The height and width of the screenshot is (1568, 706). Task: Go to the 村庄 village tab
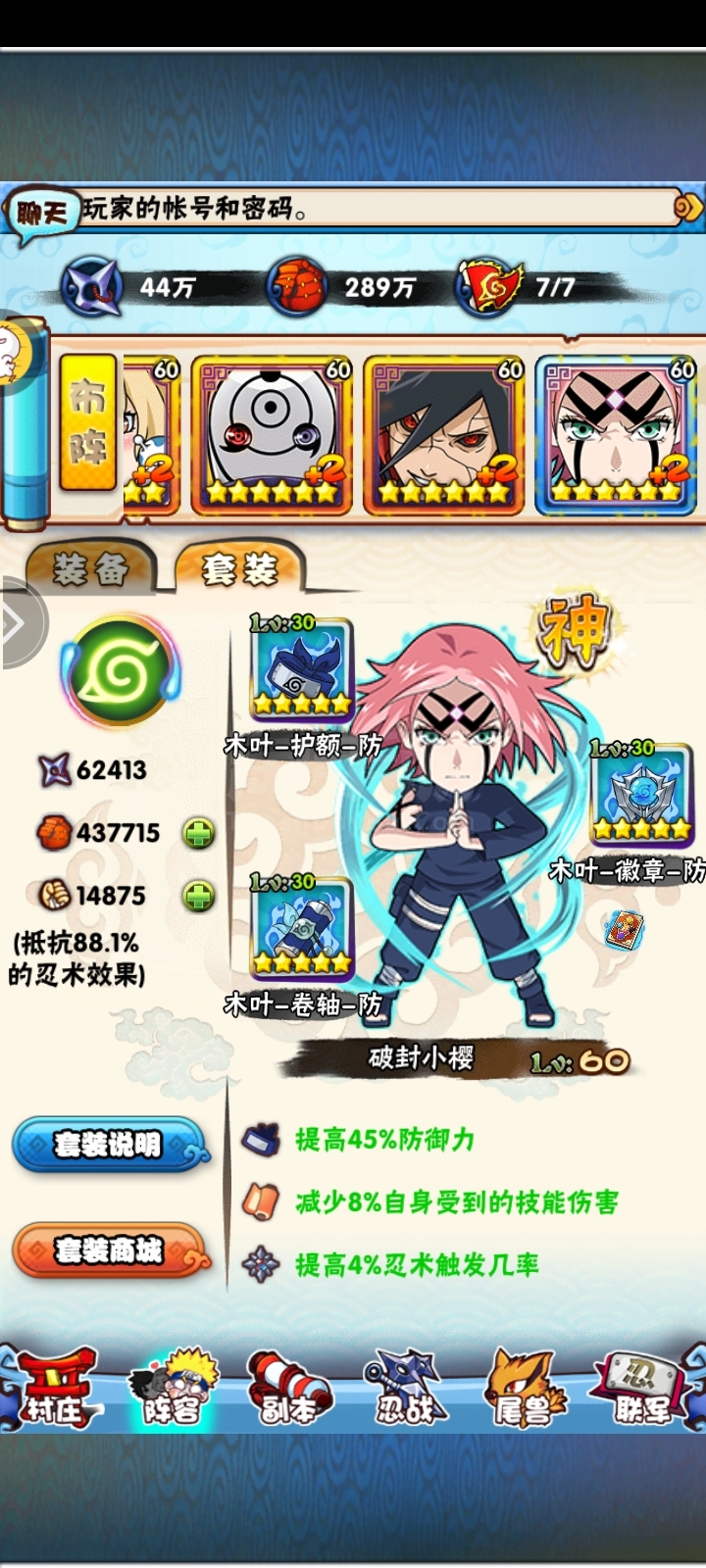[56, 1389]
